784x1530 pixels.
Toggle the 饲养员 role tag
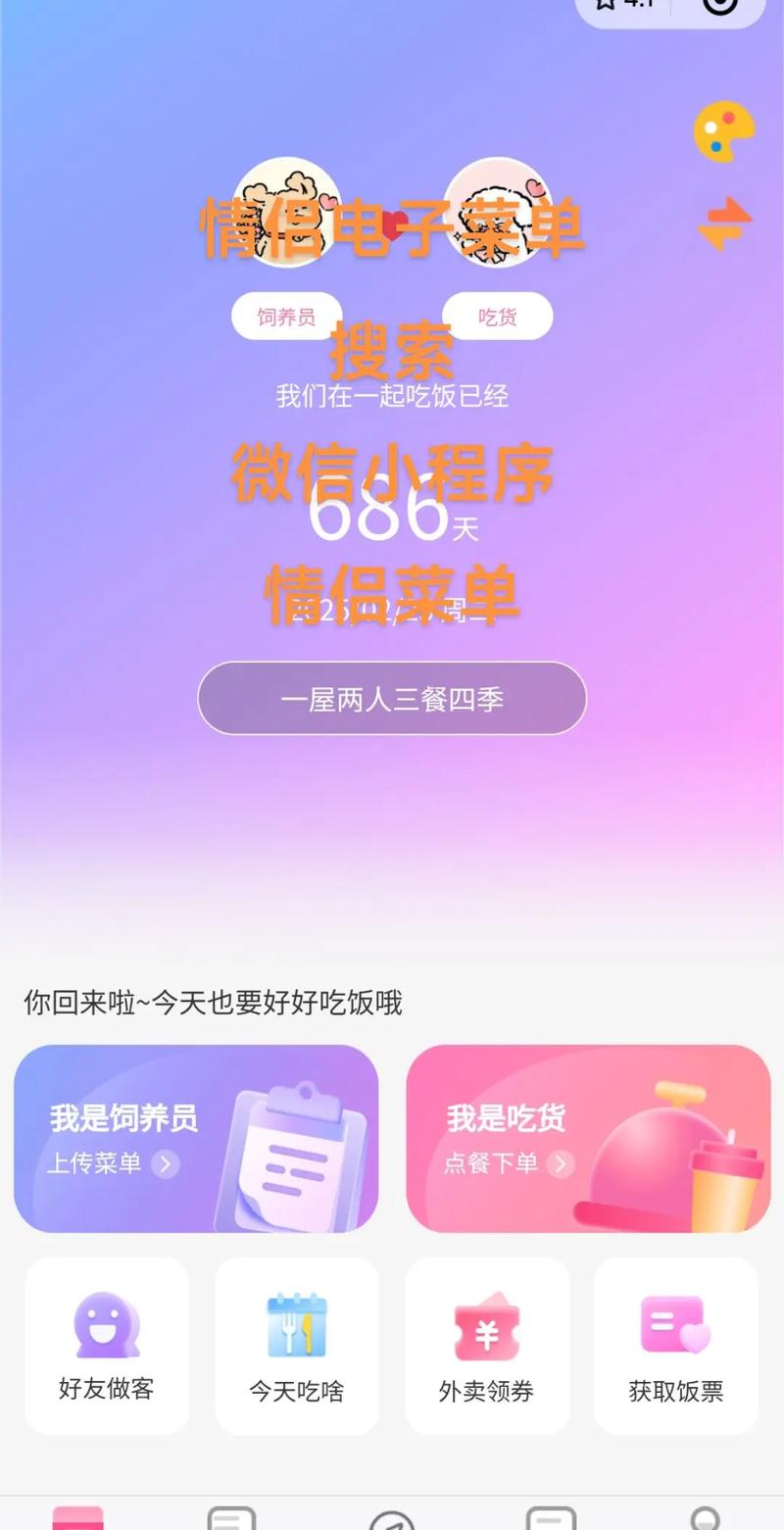click(287, 316)
